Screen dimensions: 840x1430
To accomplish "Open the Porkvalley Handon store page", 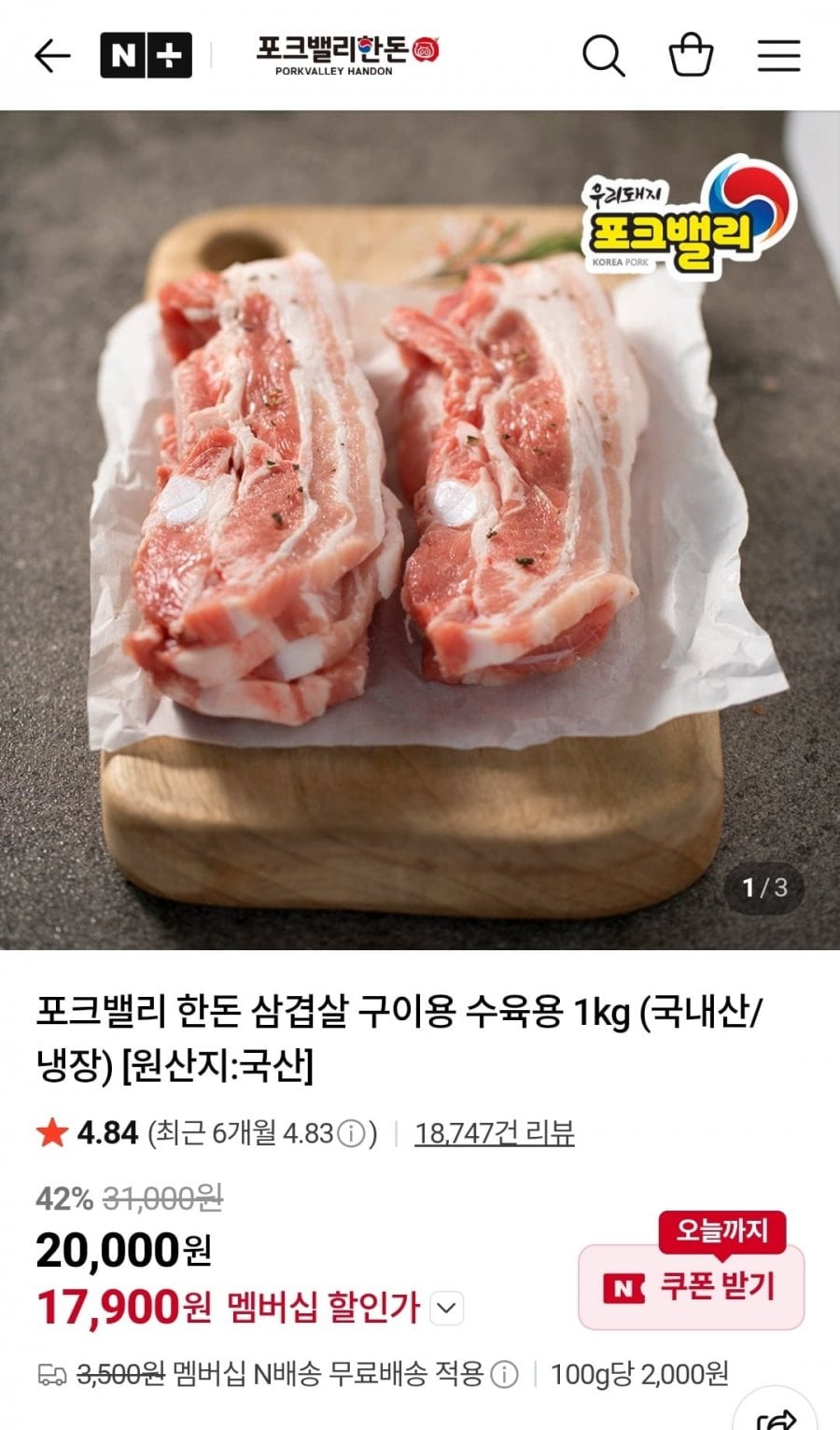I will (x=346, y=56).
